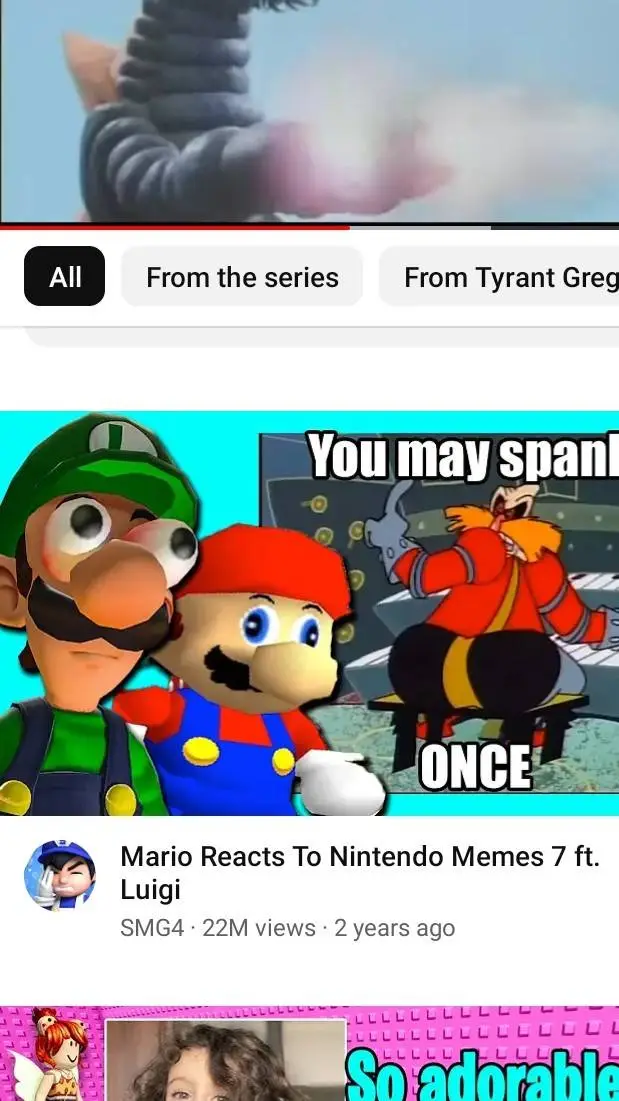This screenshot has width=619, height=1101.
Task: Filter by From the series chip
Action: tap(242, 277)
